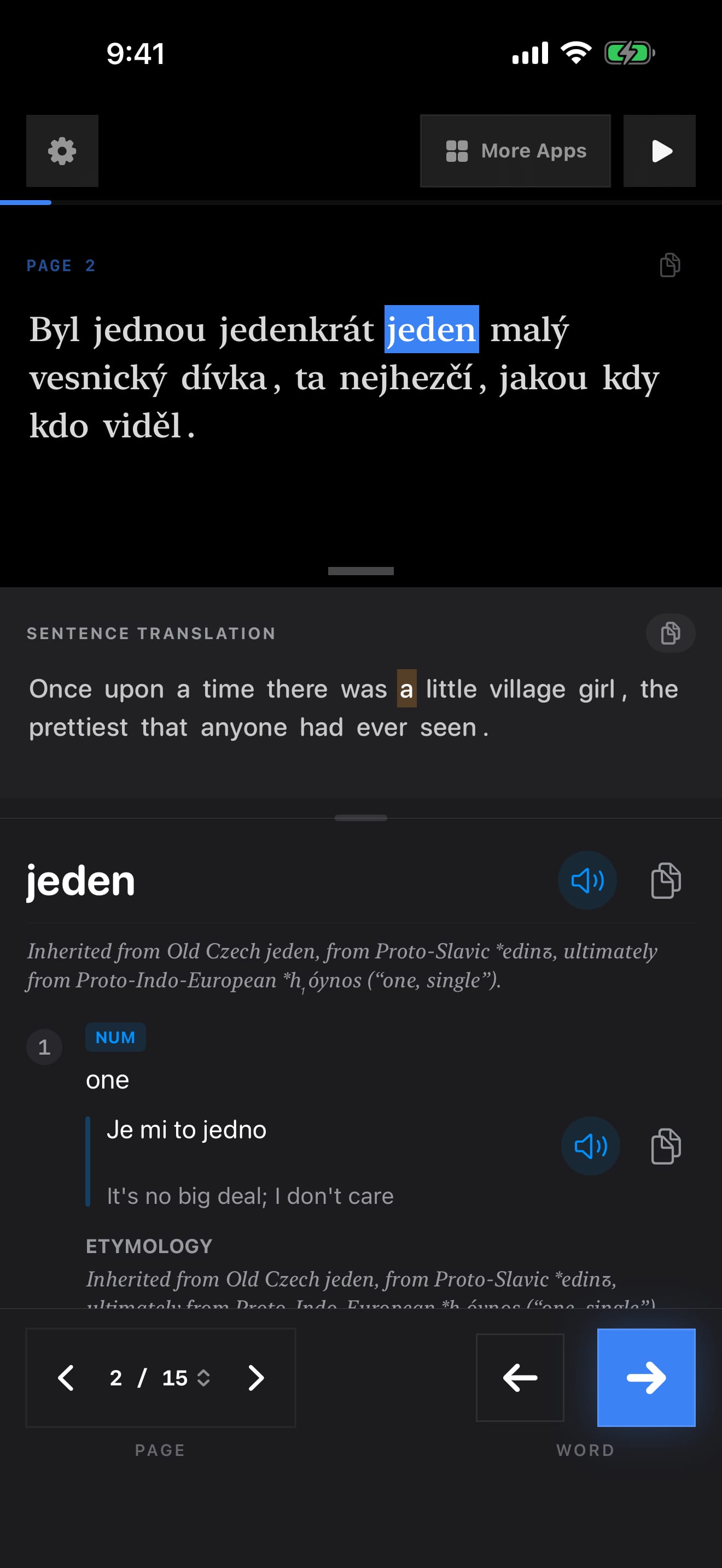Play audio for "Je mi to jedno"
This screenshot has width=722, height=1568.
point(591,1145)
